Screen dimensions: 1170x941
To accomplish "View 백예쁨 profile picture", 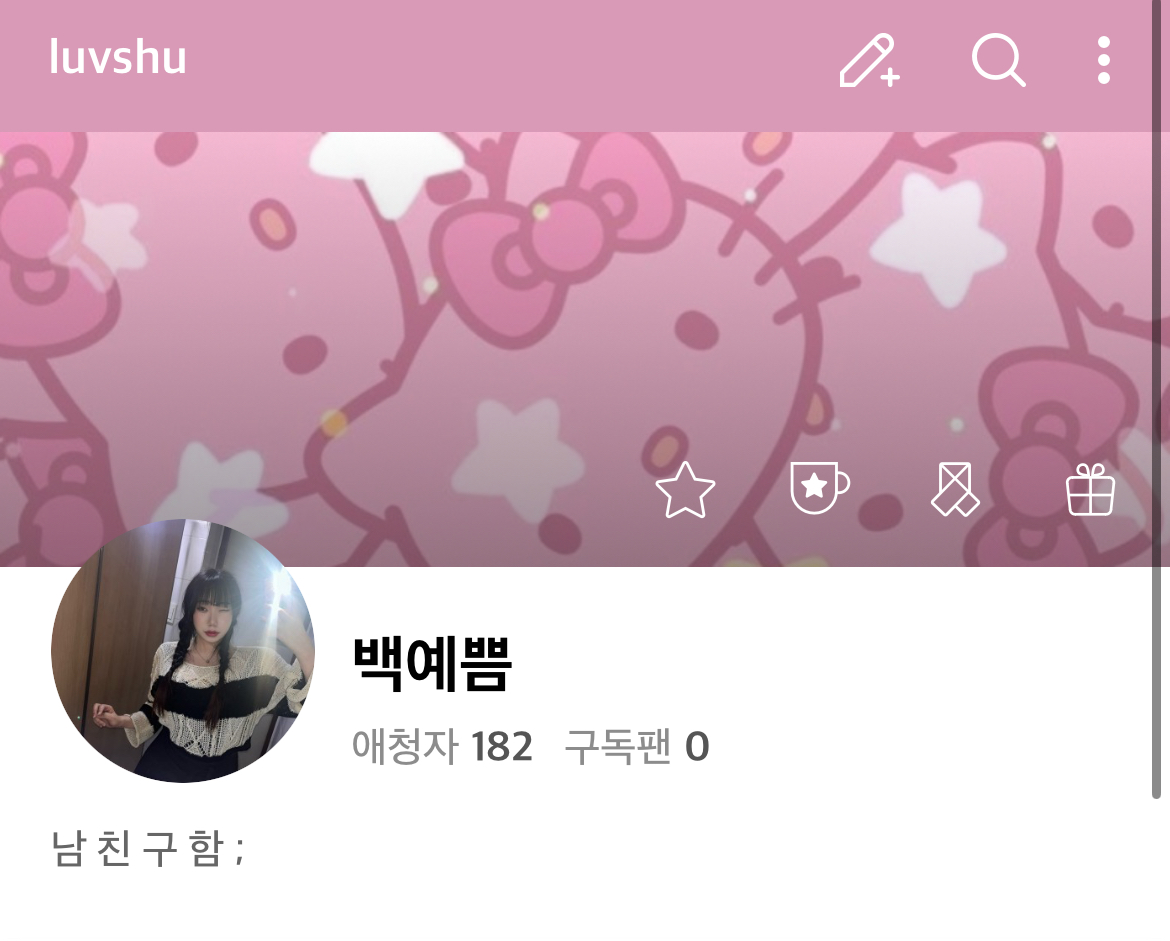I will [183, 651].
